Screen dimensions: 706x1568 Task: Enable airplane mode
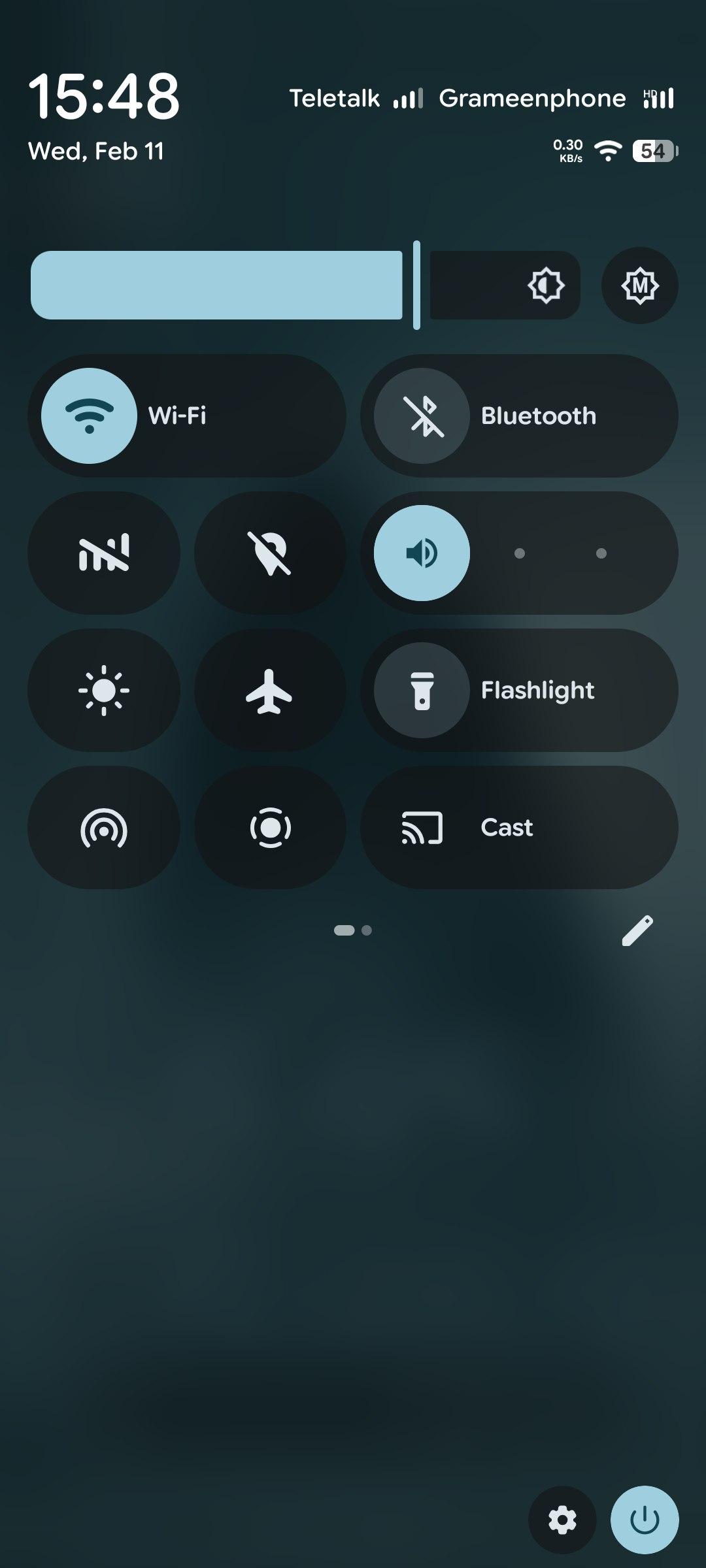[269, 690]
